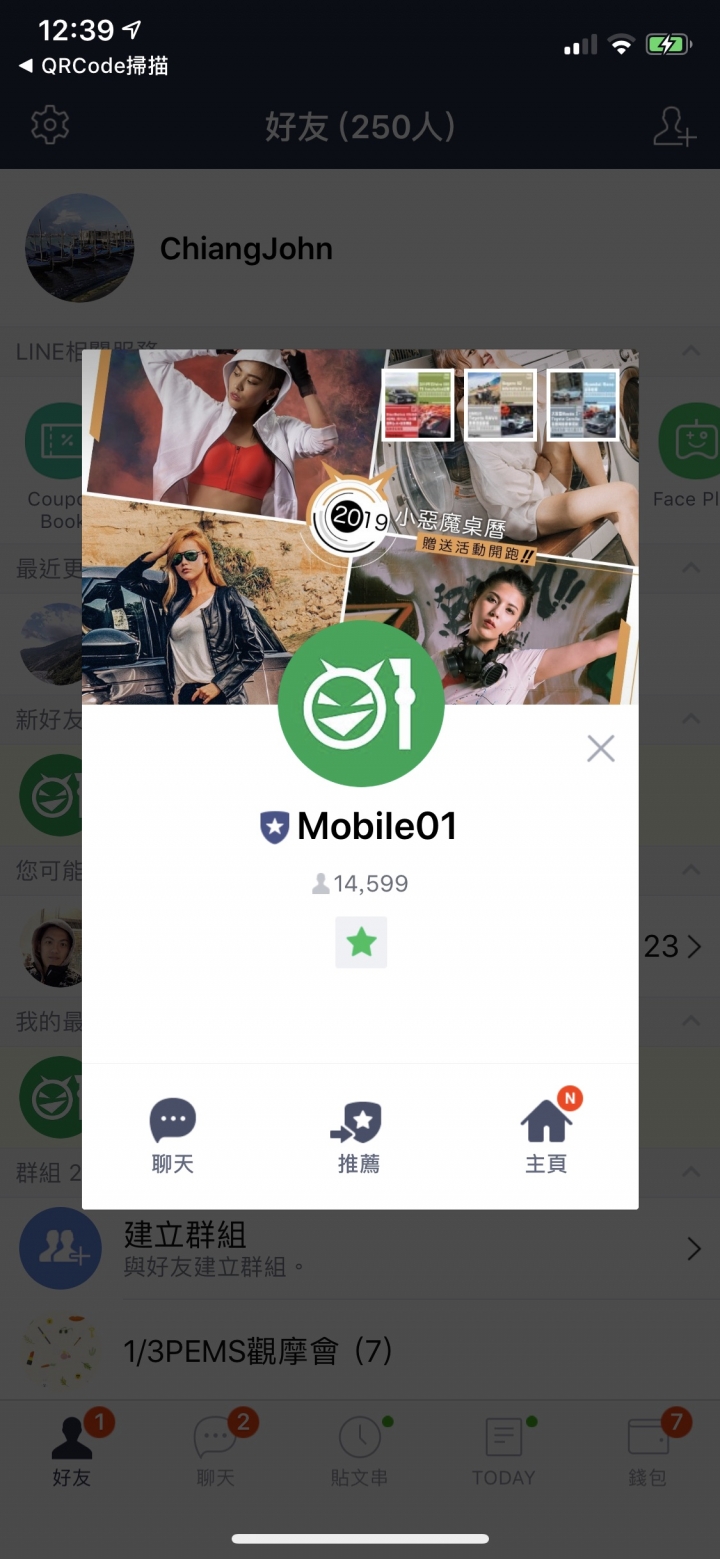Open the third small post thumbnail
The height and width of the screenshot is (1559, 720).
click(x=582, y=405)
